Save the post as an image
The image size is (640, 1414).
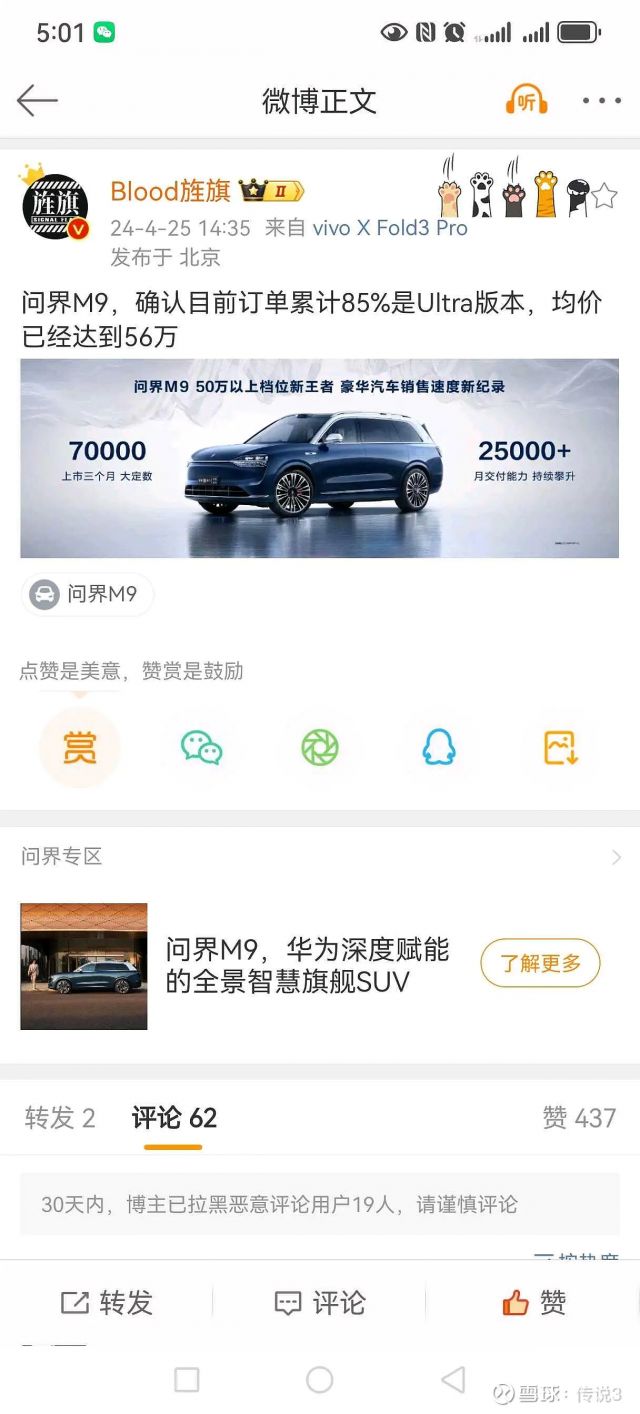pyautogui.click(x=560, y=748)
